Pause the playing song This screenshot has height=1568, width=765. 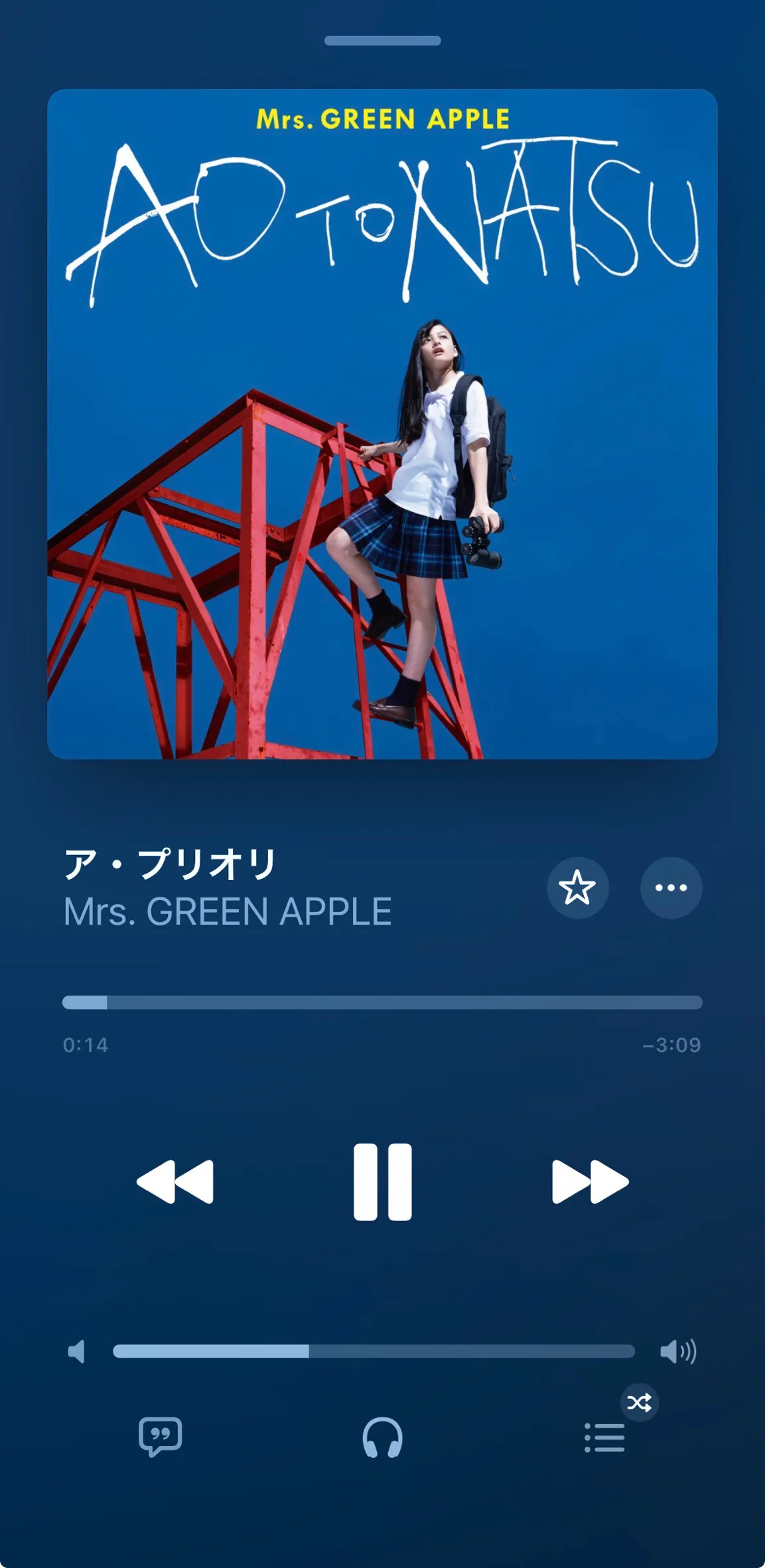382,1181
